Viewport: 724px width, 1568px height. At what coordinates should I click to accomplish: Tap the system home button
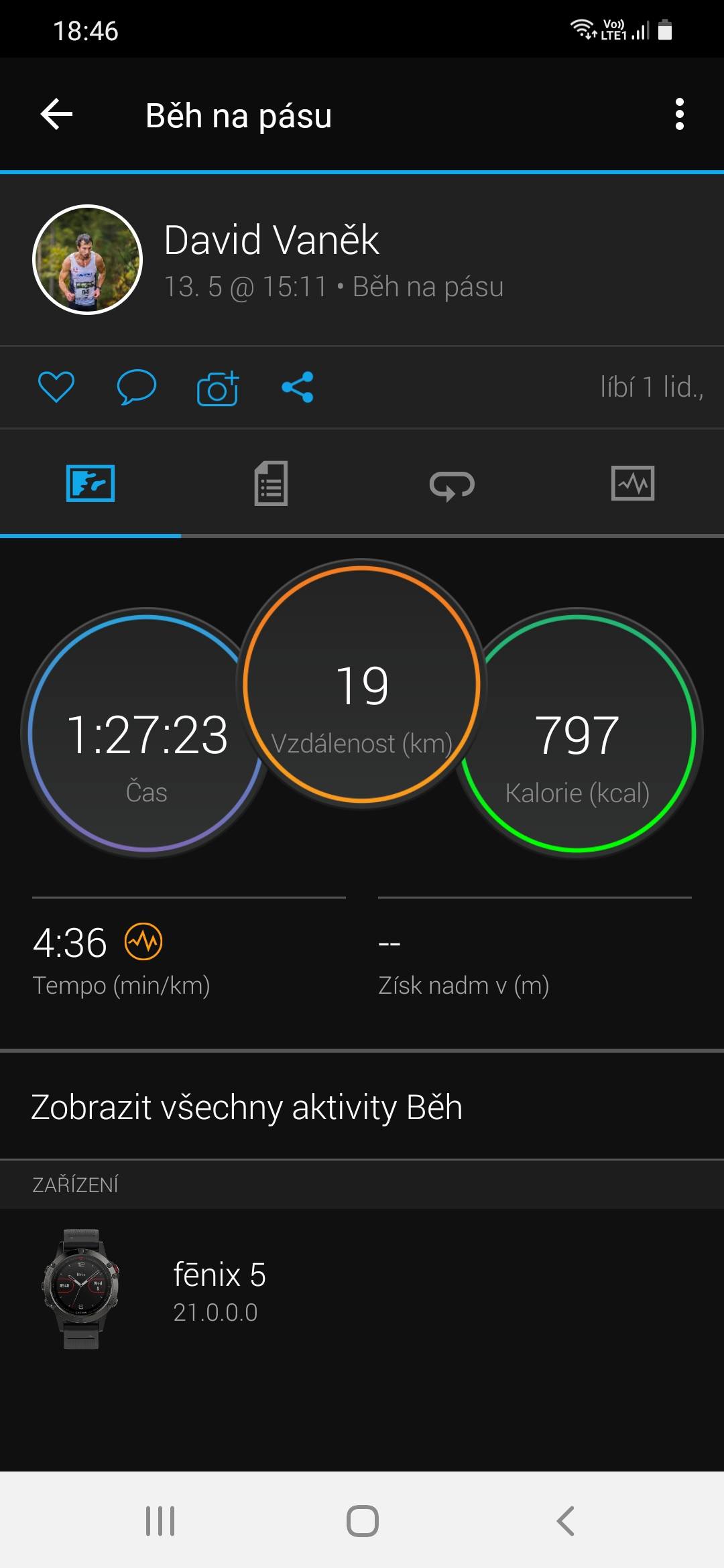click(x=362, y=1520)
